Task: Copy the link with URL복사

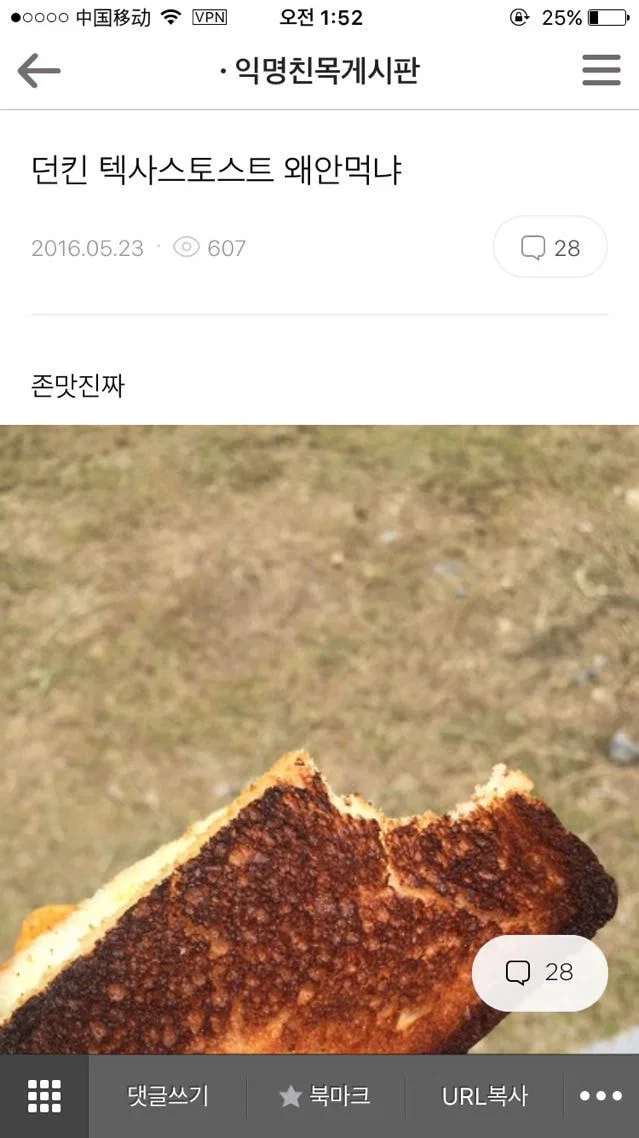Action: (x=484, y=1096)
